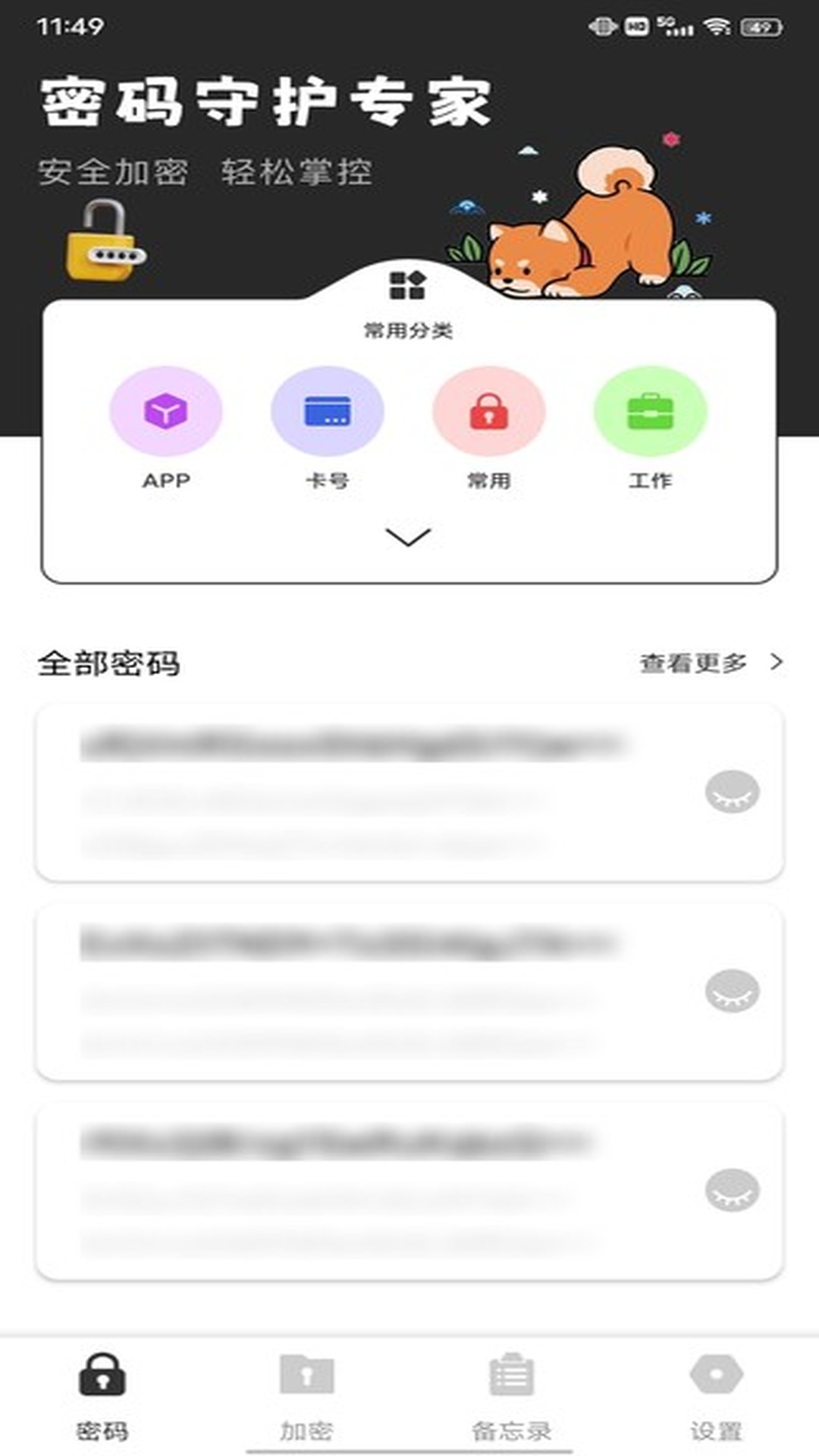The height and width of the screenshot is (1456, 819).
Task: Switch to the 密码 tab
Action: 104,1403
